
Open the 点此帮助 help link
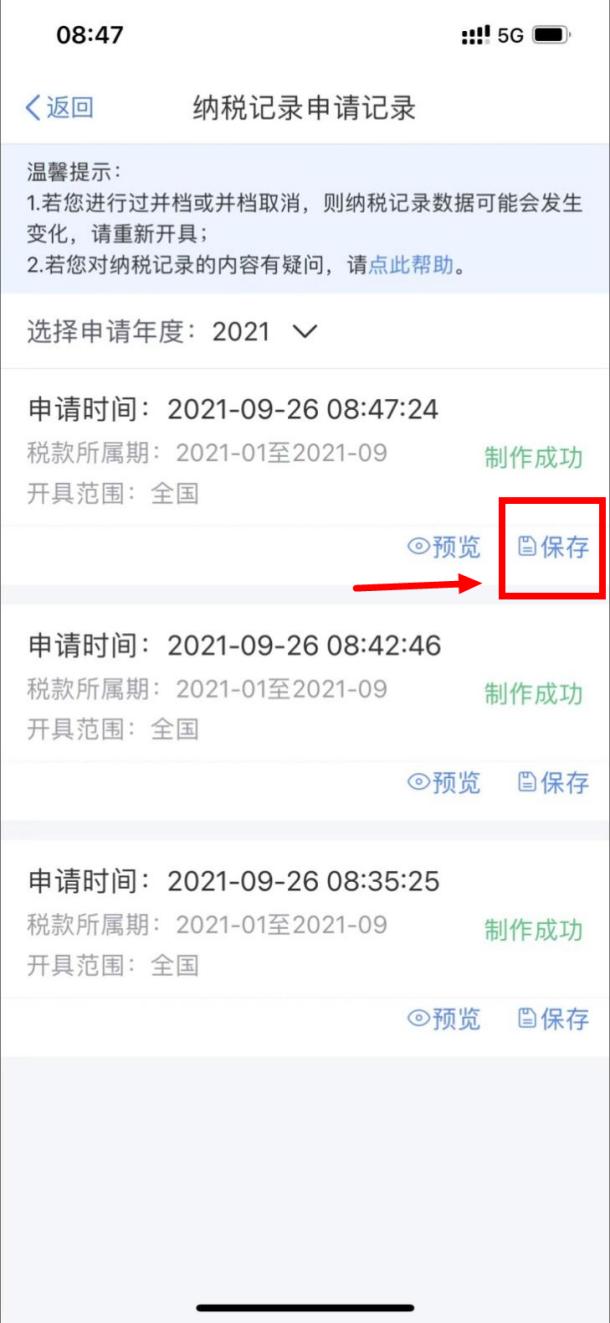tap(412, 266)
